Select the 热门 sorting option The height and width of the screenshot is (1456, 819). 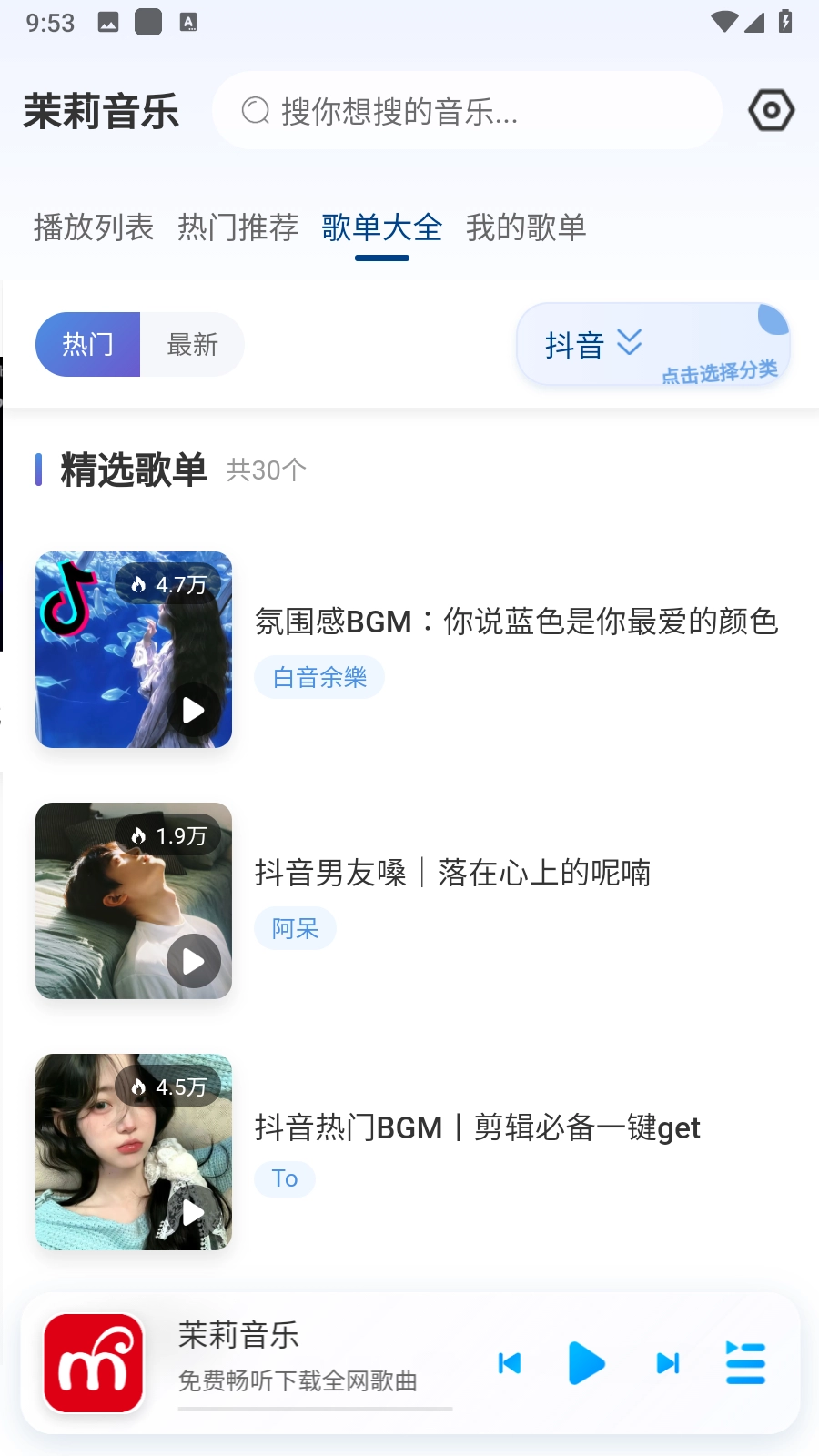coord(88,345)
